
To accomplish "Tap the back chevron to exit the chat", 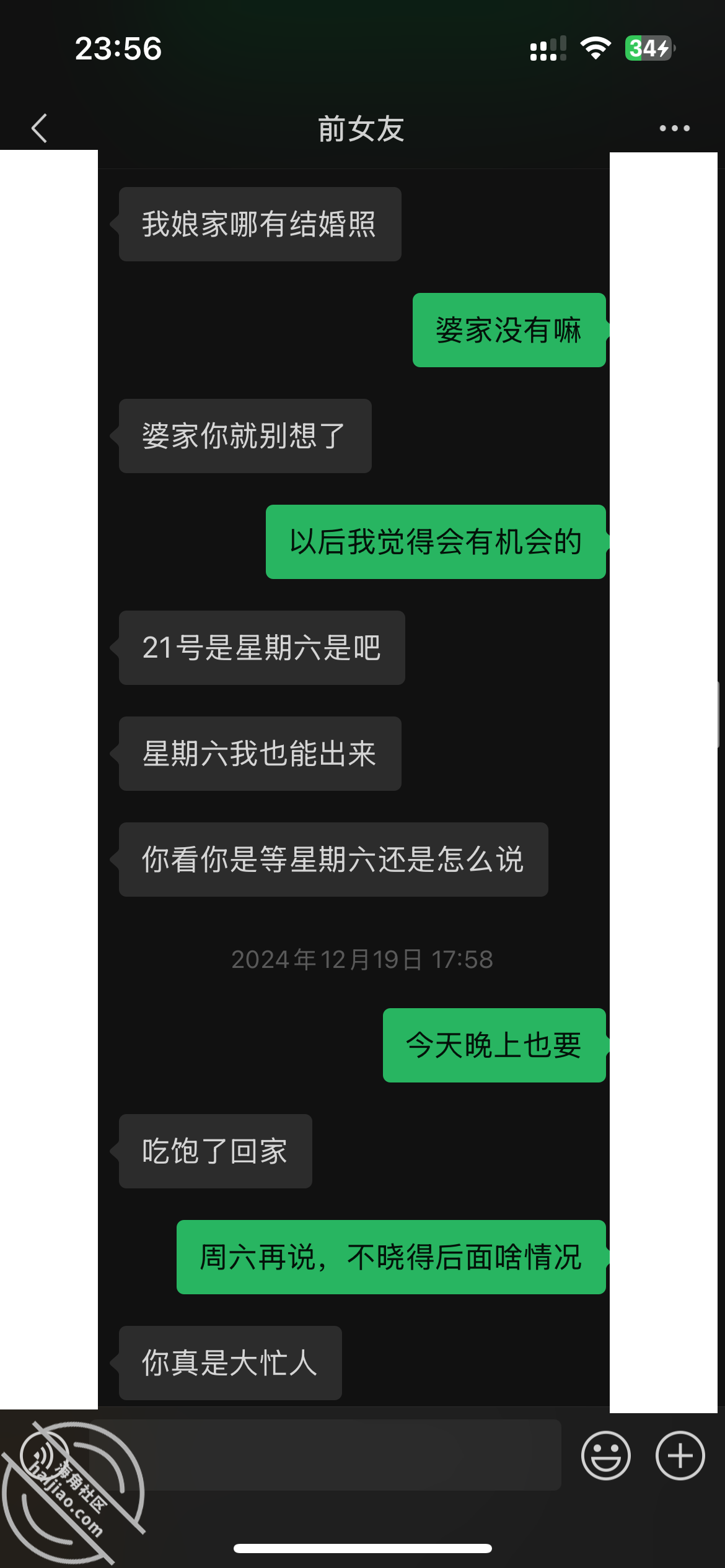I will pyautogui.click(x=40, y=128).
